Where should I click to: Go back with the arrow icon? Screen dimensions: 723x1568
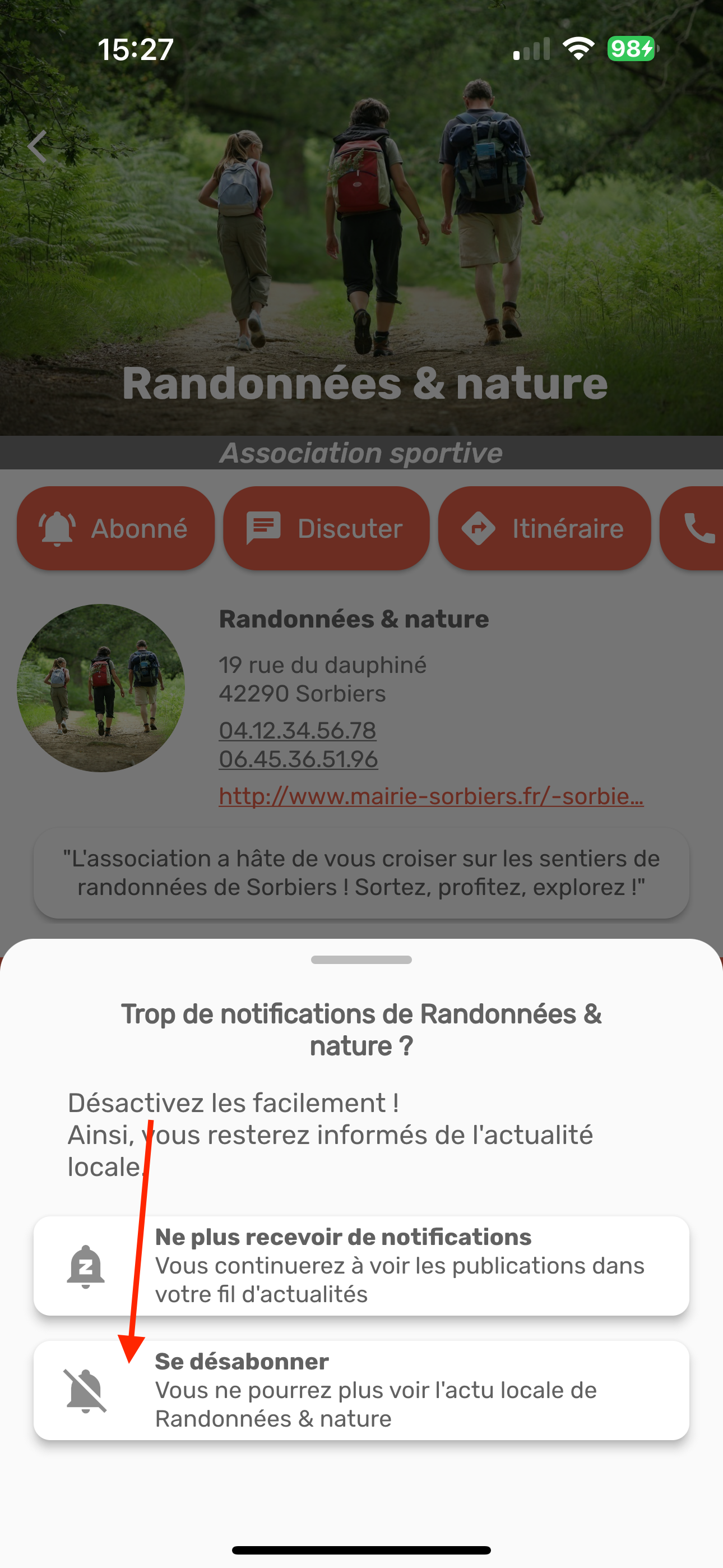coord(38,147)
